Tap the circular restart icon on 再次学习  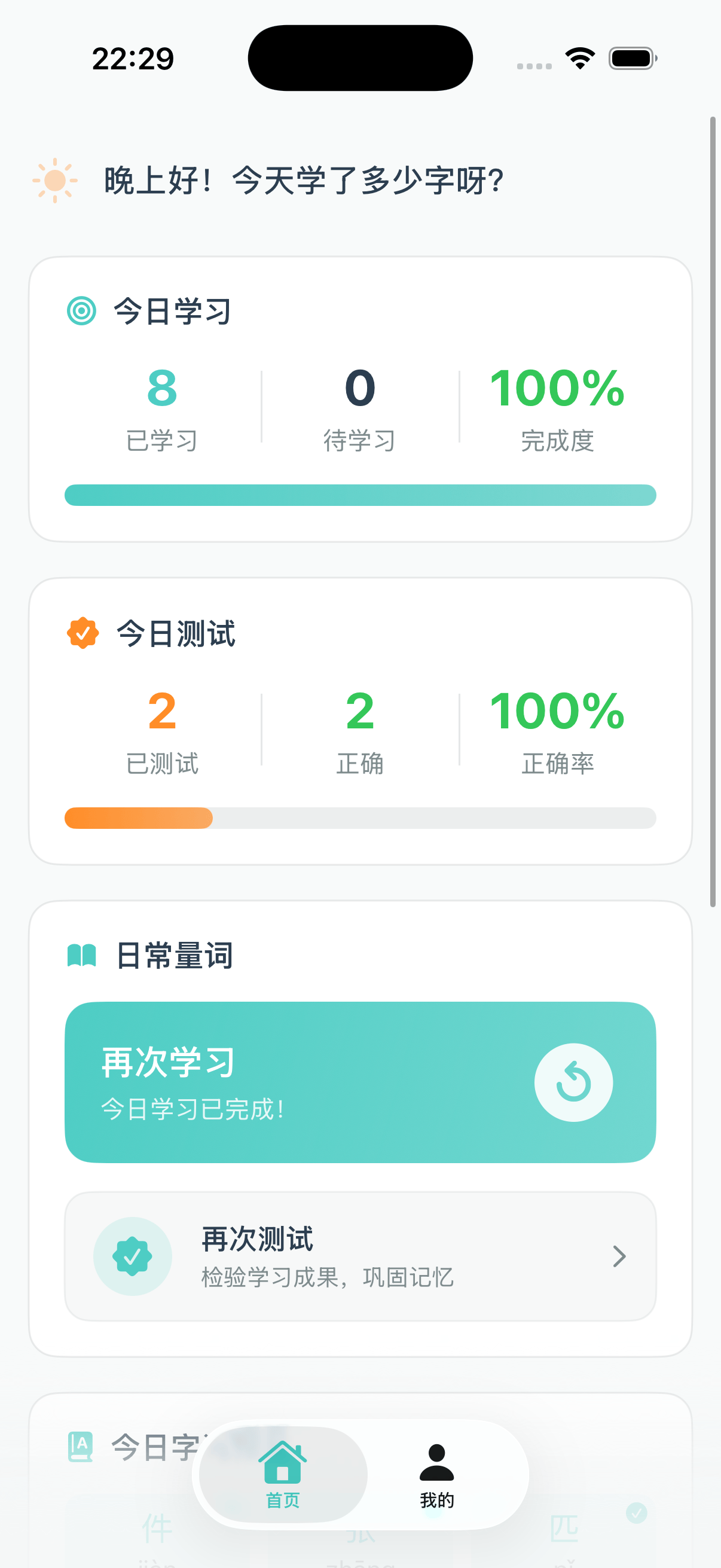coord(574,1082)
